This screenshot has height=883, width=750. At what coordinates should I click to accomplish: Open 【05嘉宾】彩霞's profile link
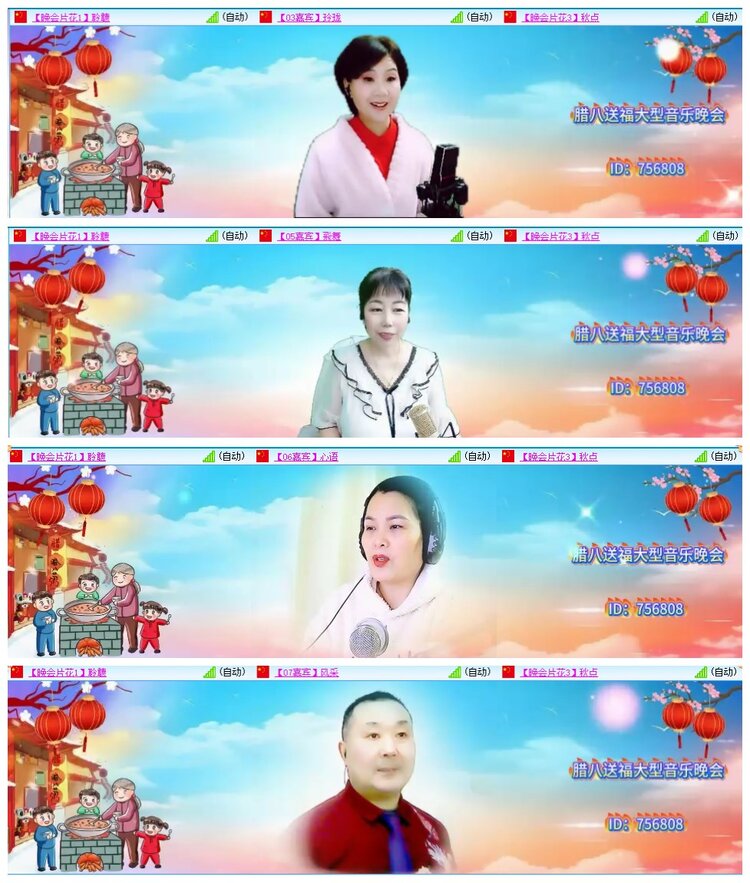pos(310,236)
